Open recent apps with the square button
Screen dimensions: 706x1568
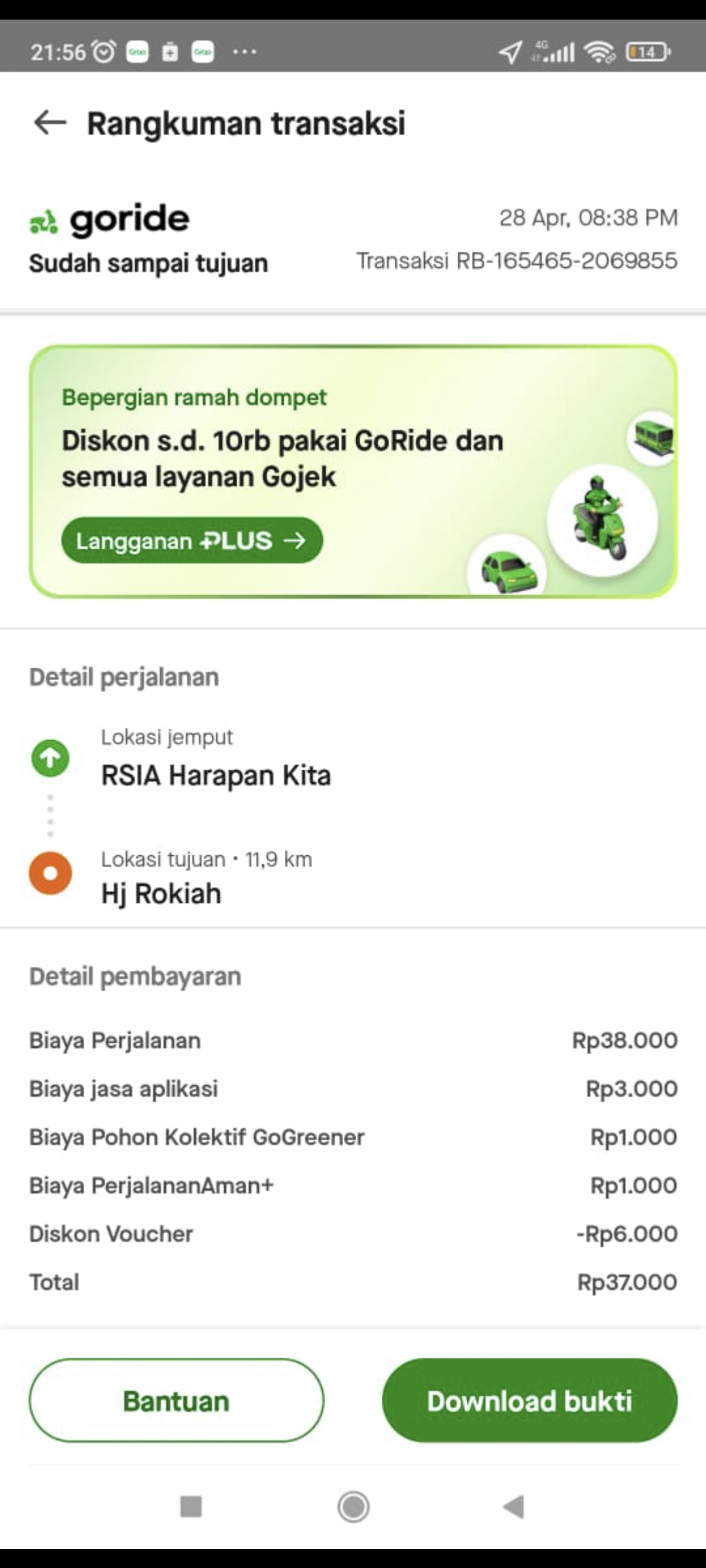point(191,1507)
